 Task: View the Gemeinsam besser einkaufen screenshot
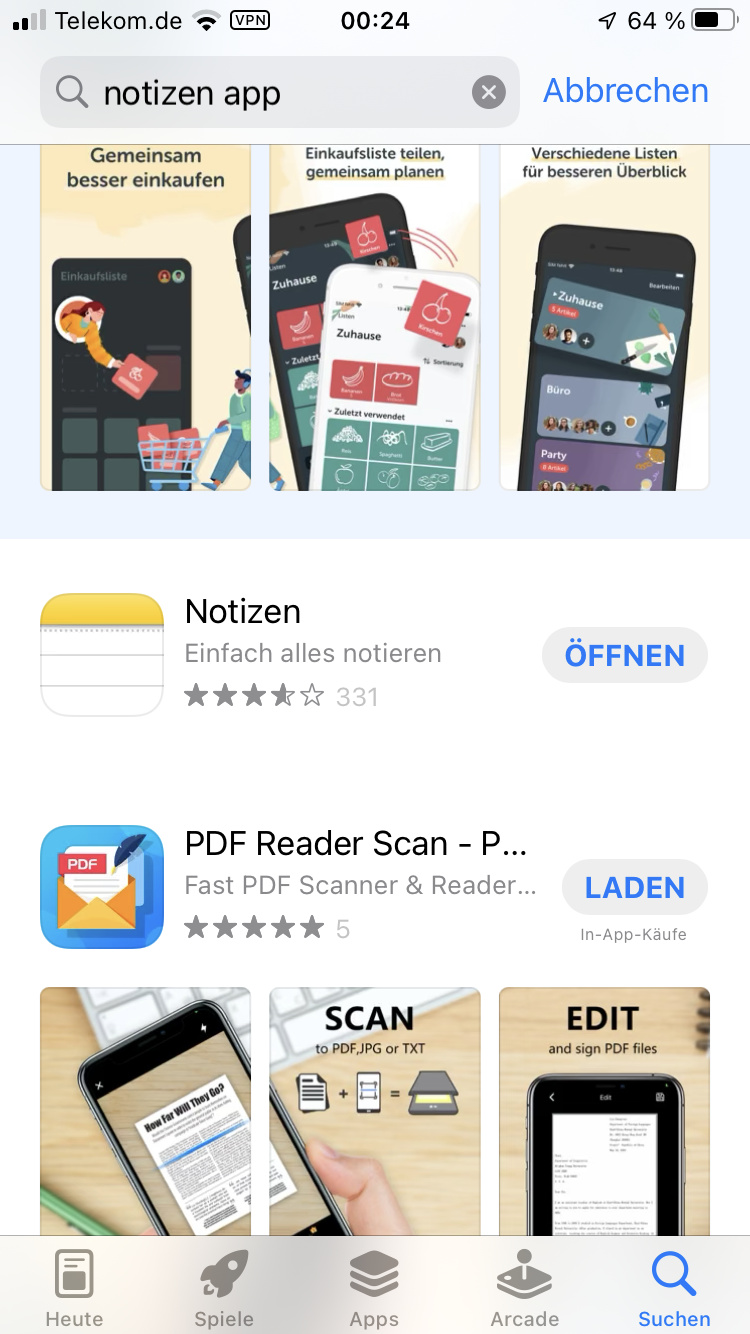[x=145, y=317]
